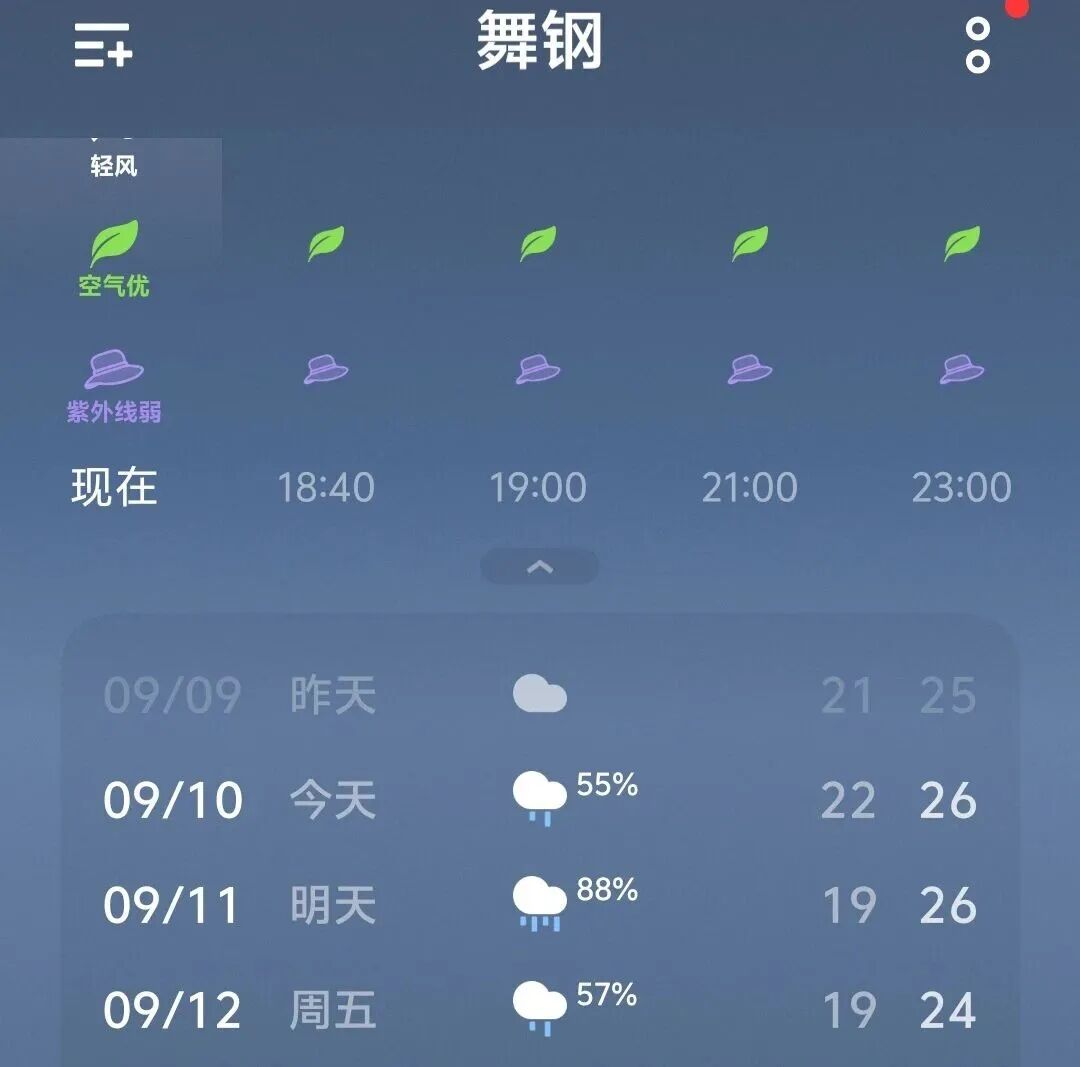Show the 21:00 hourly forecast
Screen dimensions: 1080x1067
pos(750,487)
